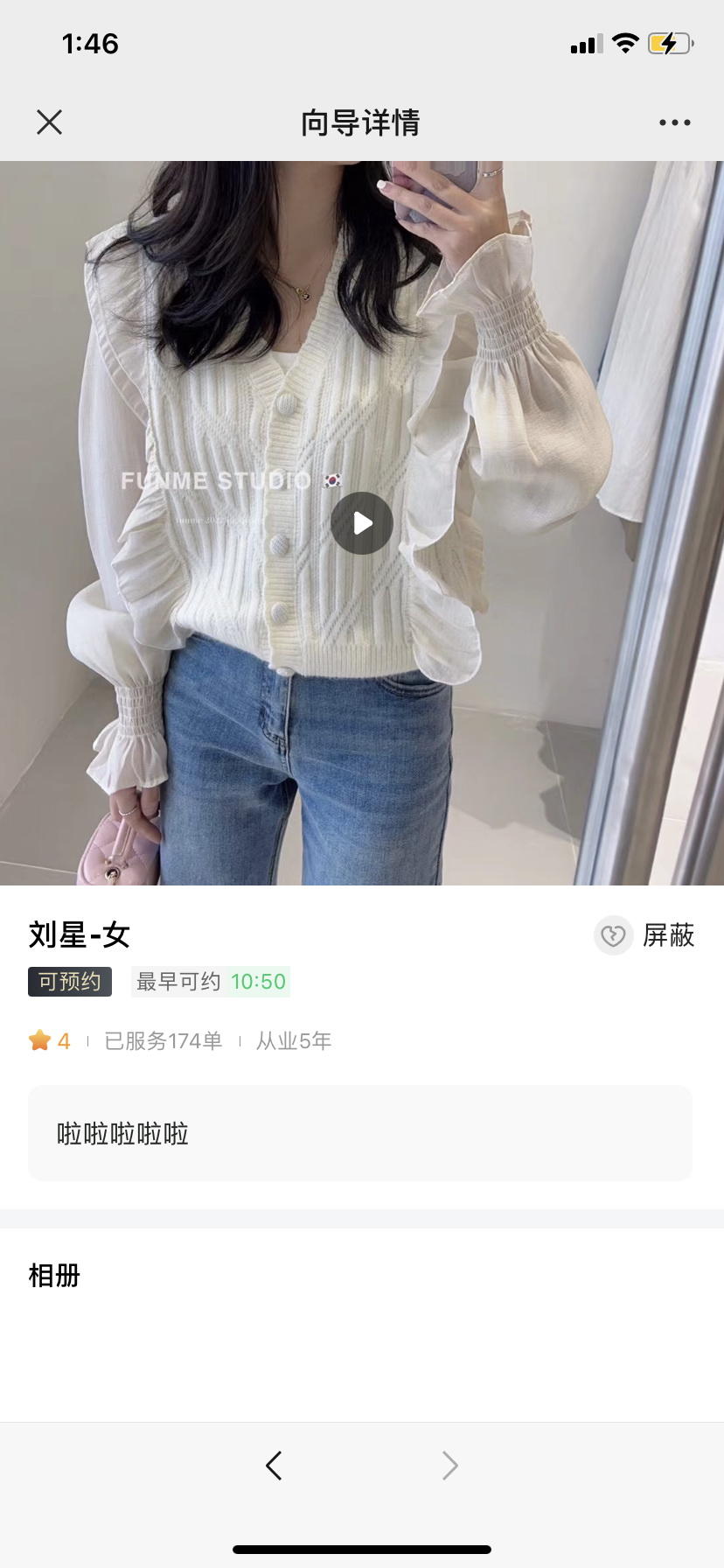Screen dimensions: 724x1568
Task: Block this guide with 屏蔽
Action: [x=645, y=935]
